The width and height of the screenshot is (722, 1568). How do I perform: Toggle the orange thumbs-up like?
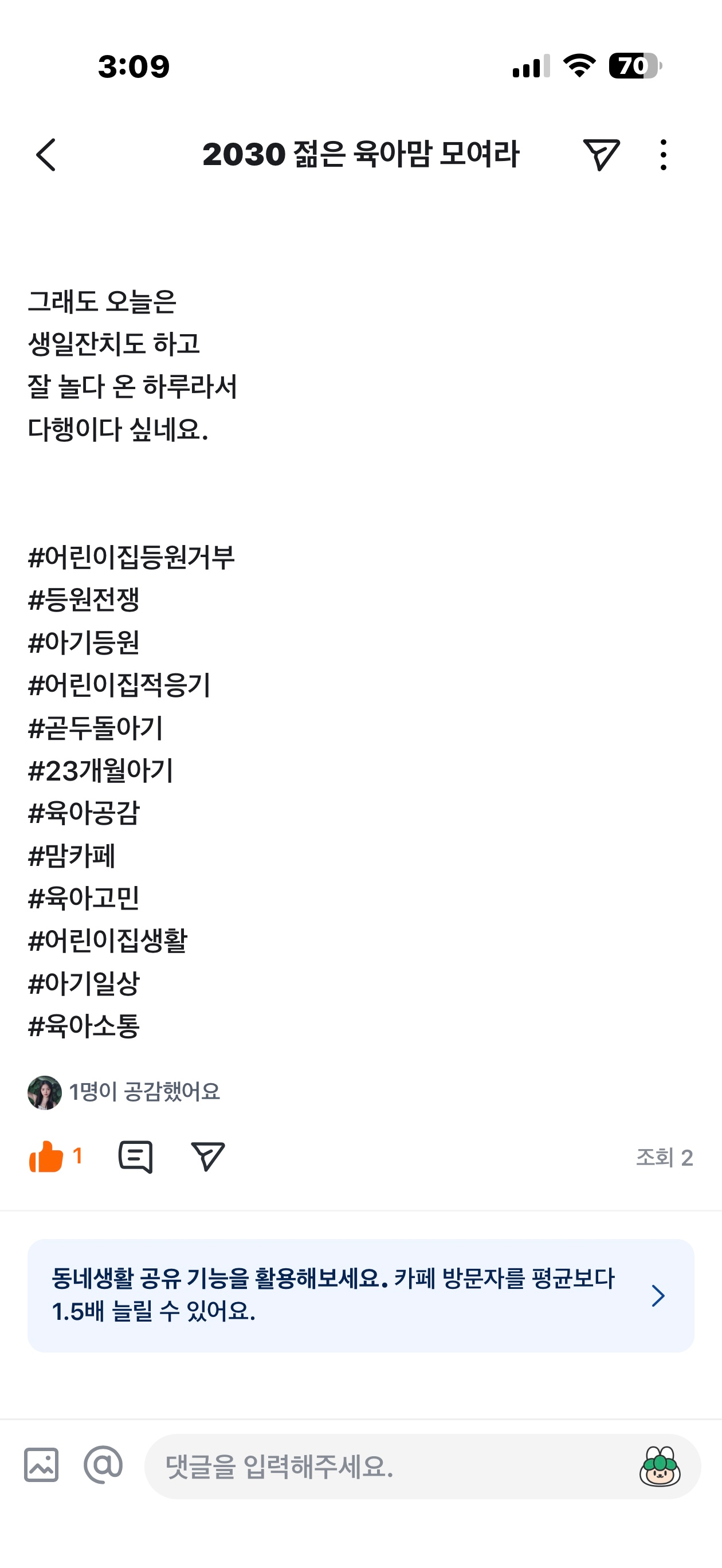pos(47,1157)
